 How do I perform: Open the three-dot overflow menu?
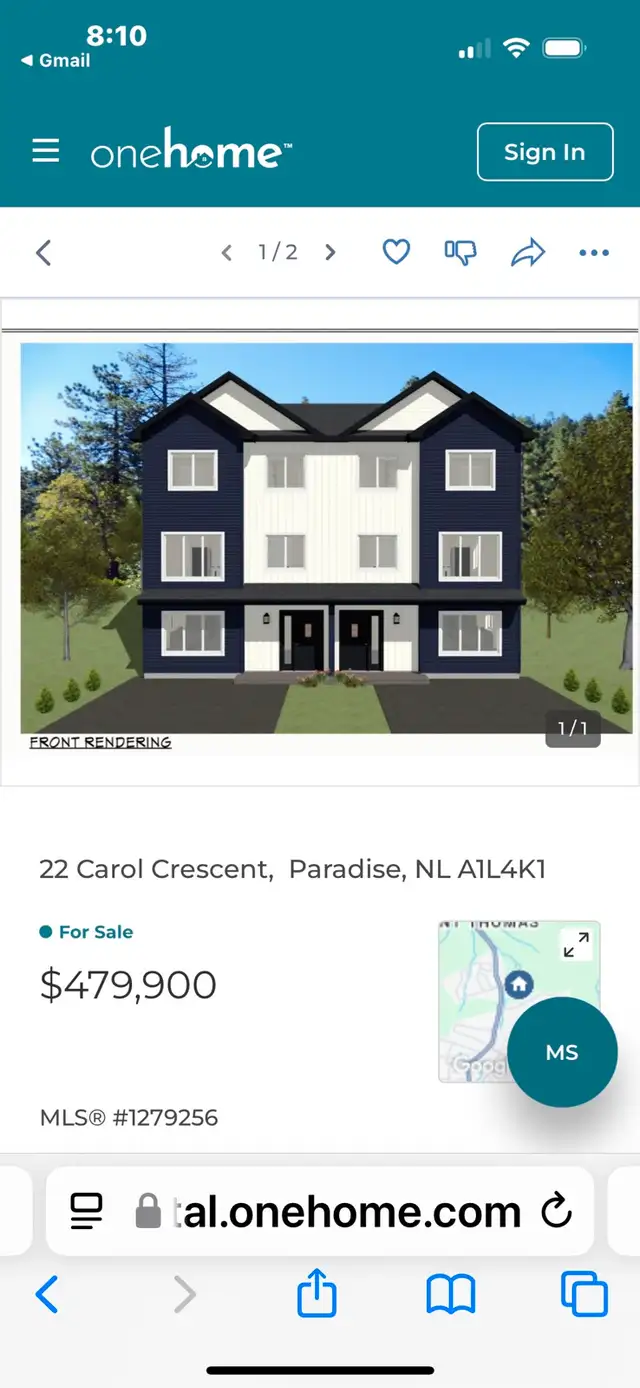click(x=594, y=253)
